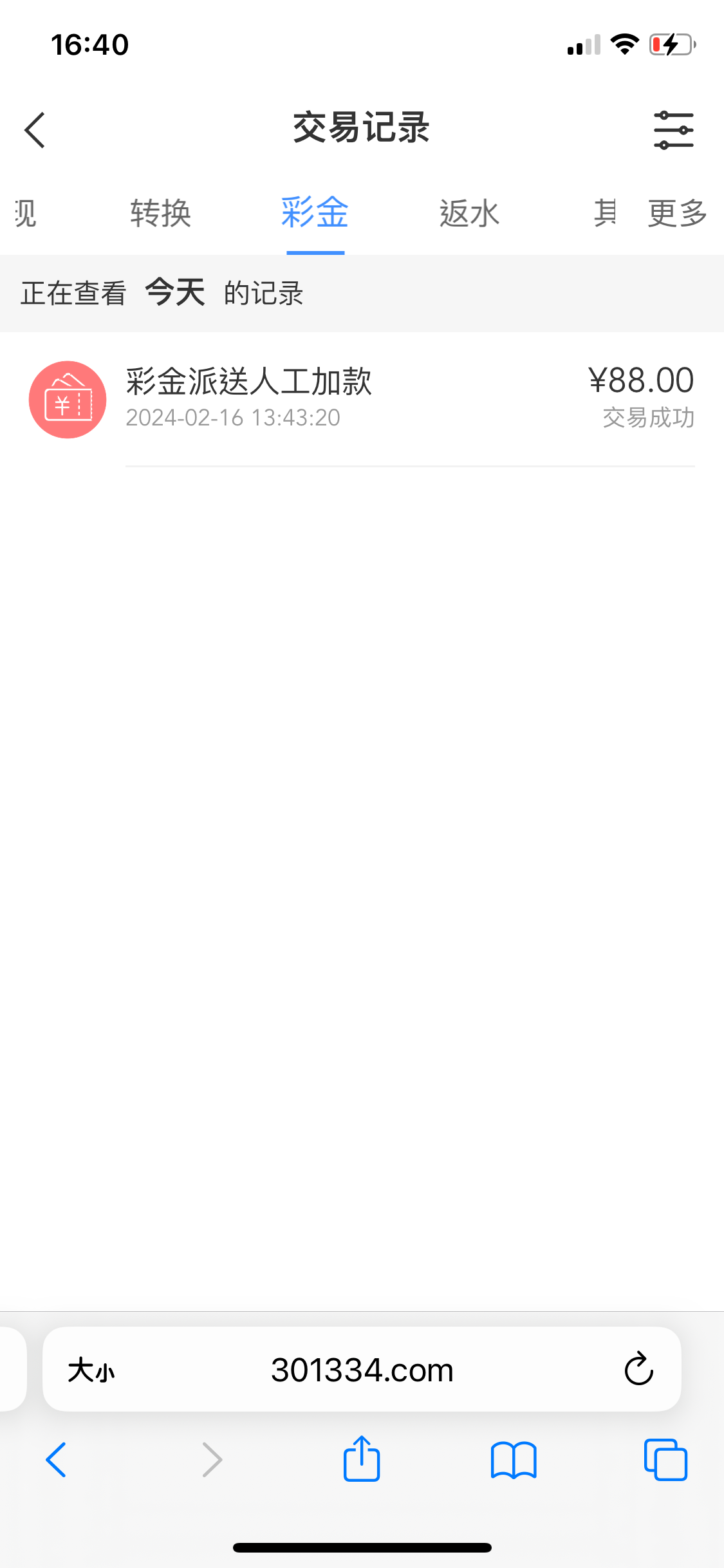Viewport: 724px width, 1568px height.
Task: Open the 大小 text size menu
Action: 91,1370
